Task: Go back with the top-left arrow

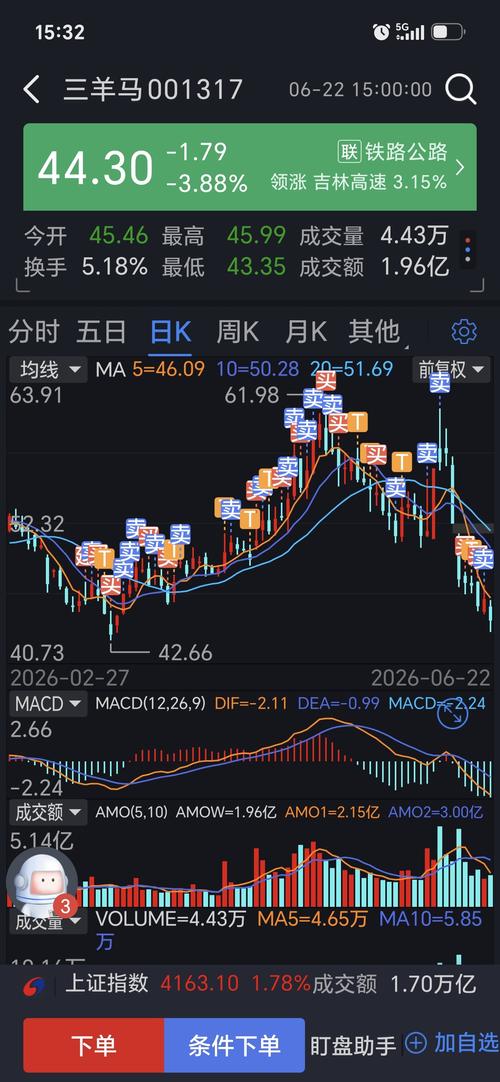Action: point(31,90)
